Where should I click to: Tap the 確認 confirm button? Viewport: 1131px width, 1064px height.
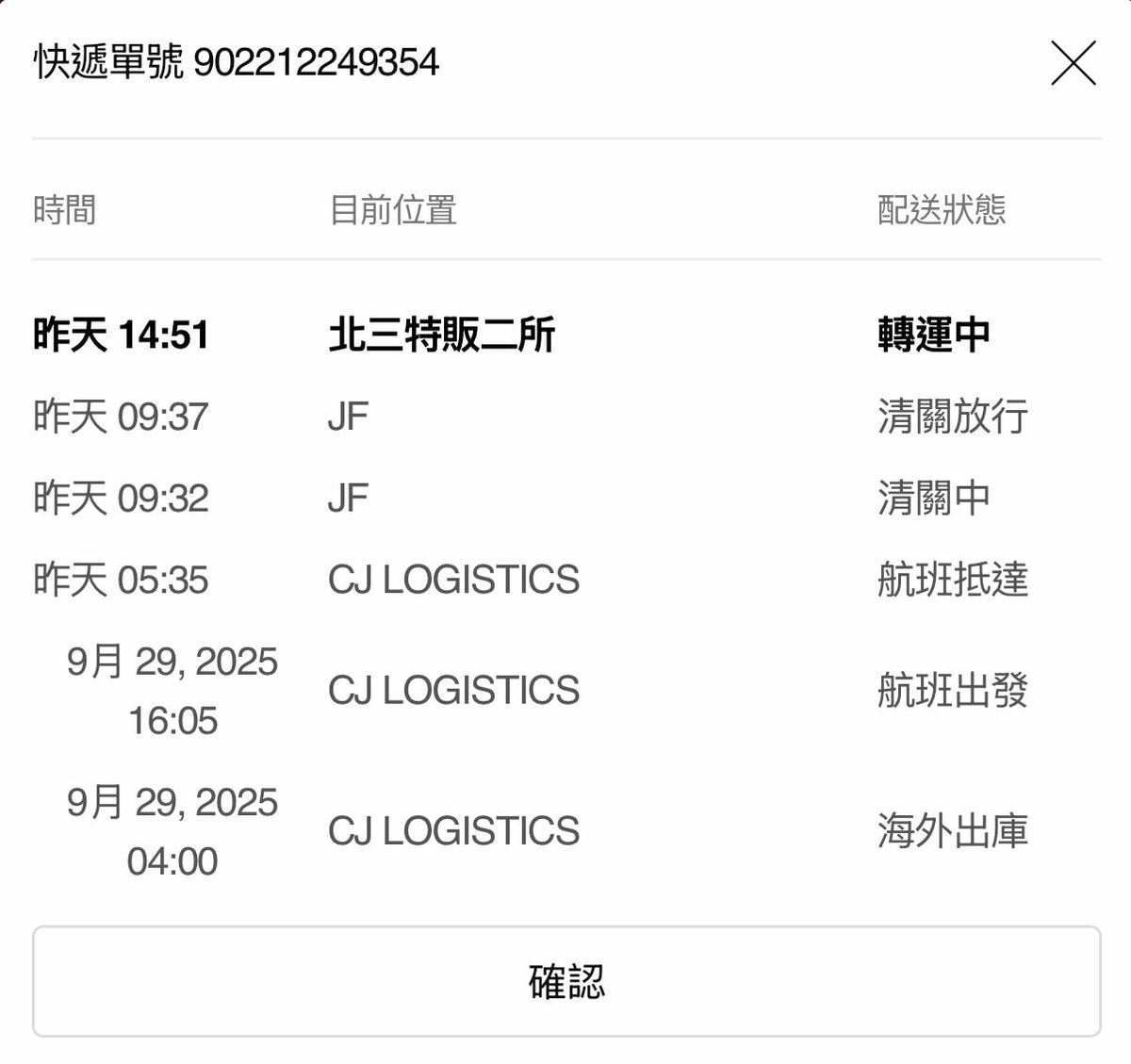[x=565, y=981]
